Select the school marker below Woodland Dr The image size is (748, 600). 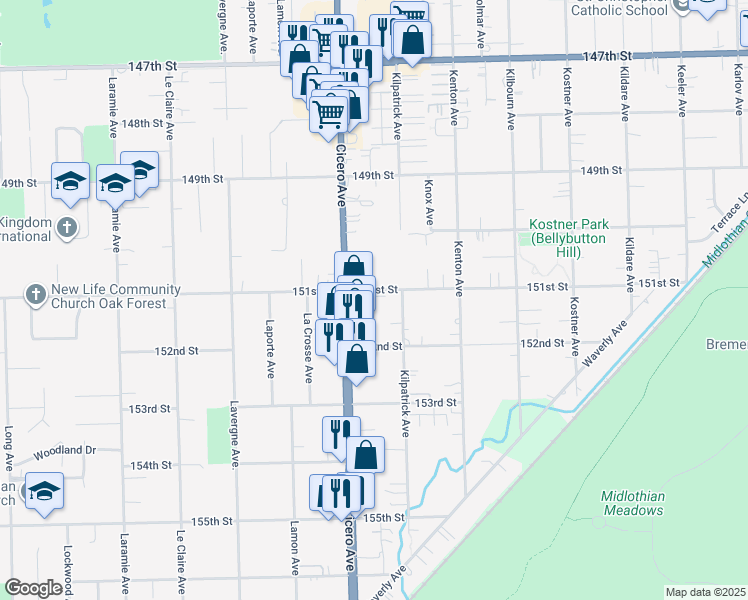click(x=44, y=491)
